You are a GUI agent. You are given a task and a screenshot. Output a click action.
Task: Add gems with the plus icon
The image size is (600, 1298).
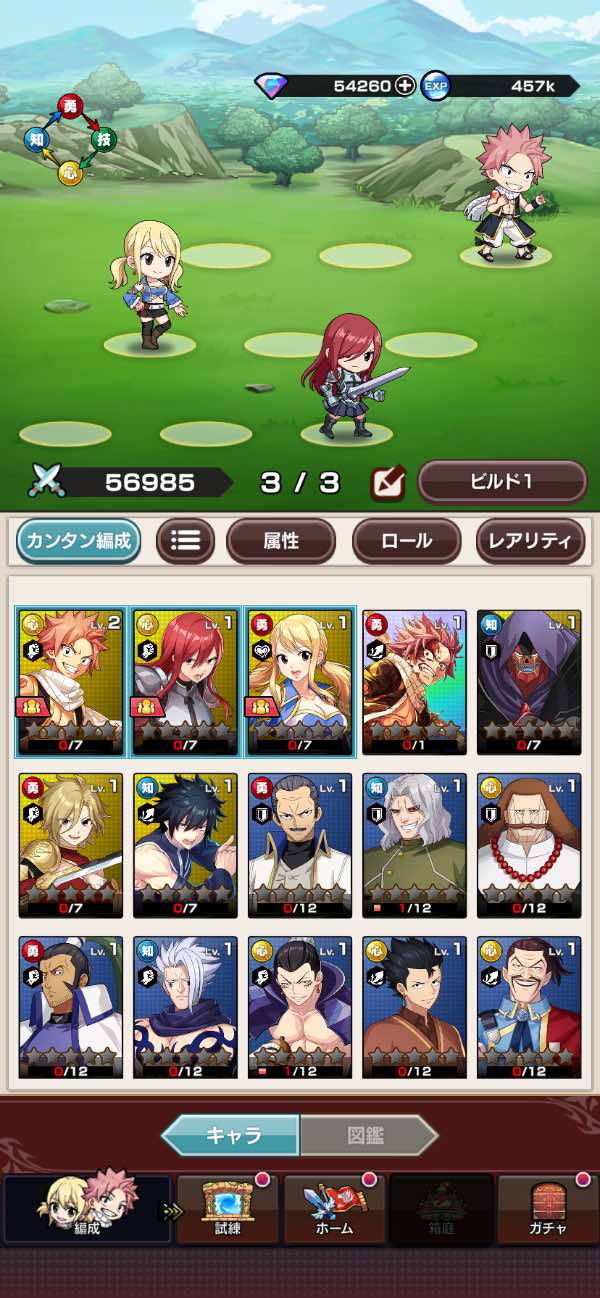[x=405, y=86]
